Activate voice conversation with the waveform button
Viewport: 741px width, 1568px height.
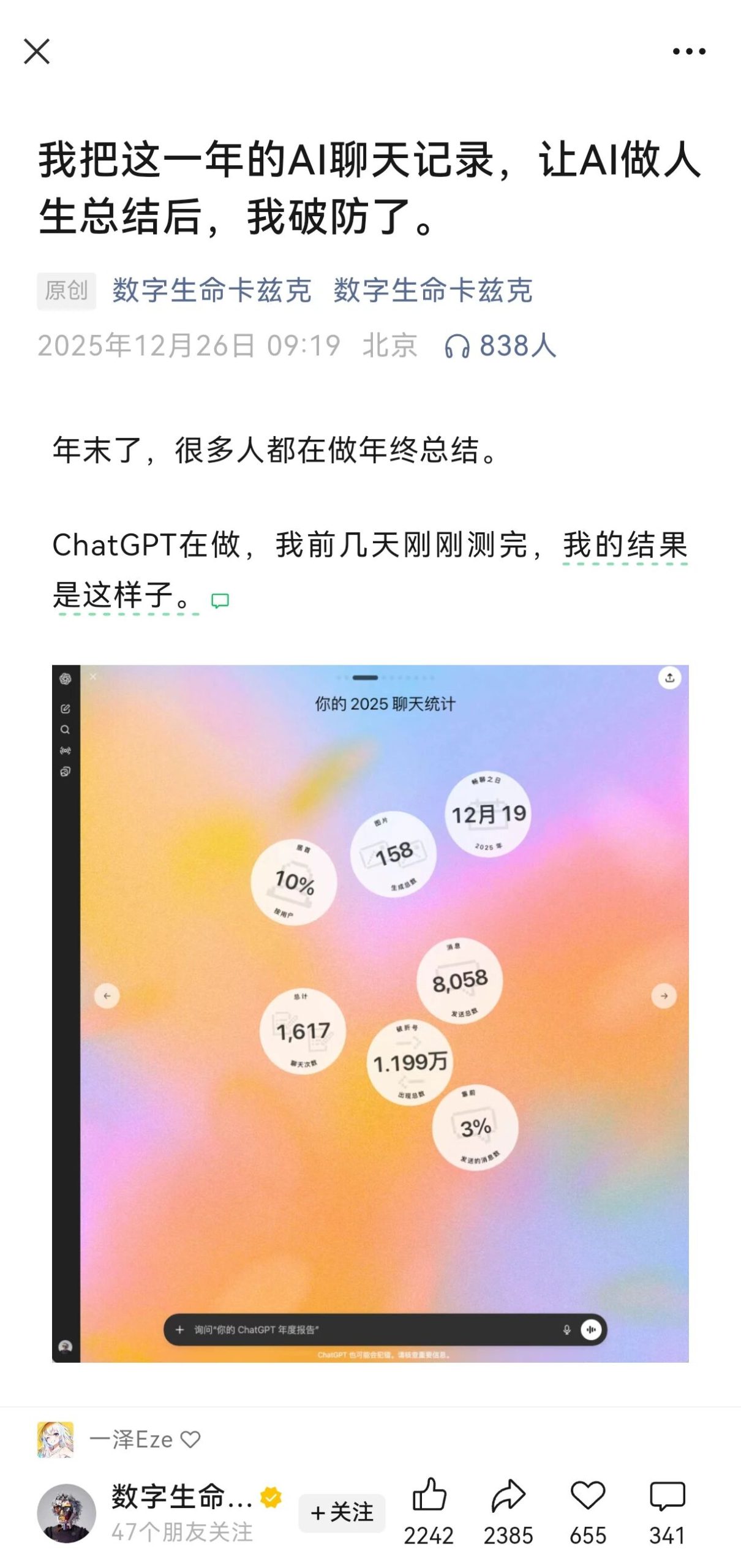(x=590, y=1329)
